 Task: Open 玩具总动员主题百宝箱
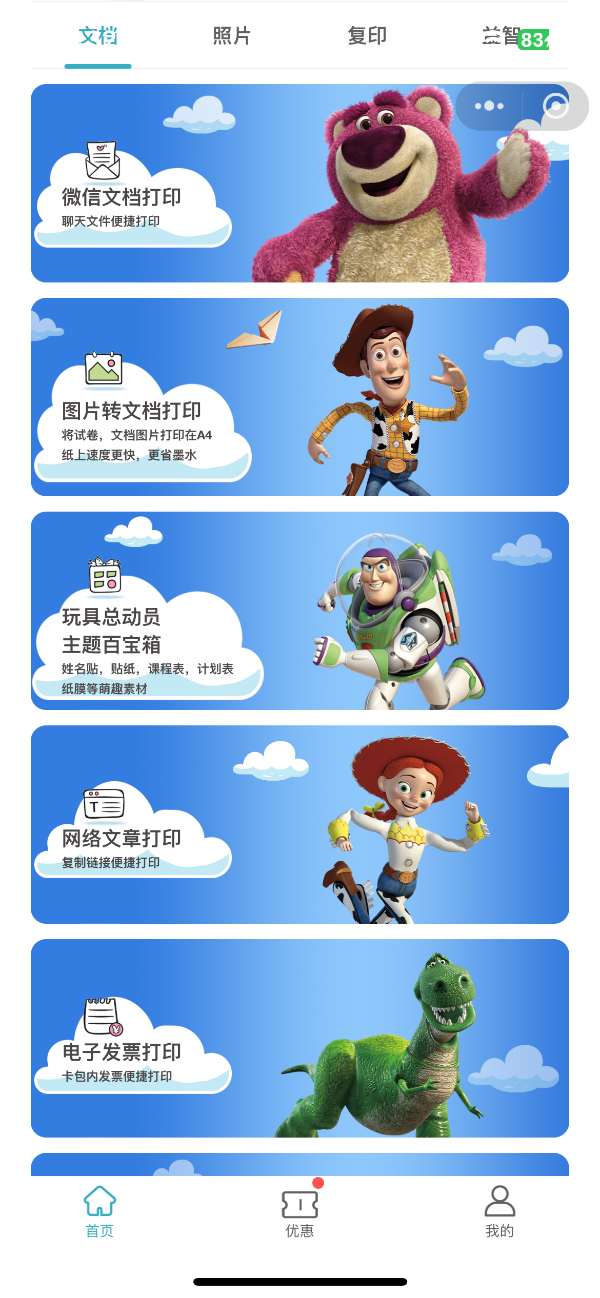pyautogui.click(x=300, y=611)
